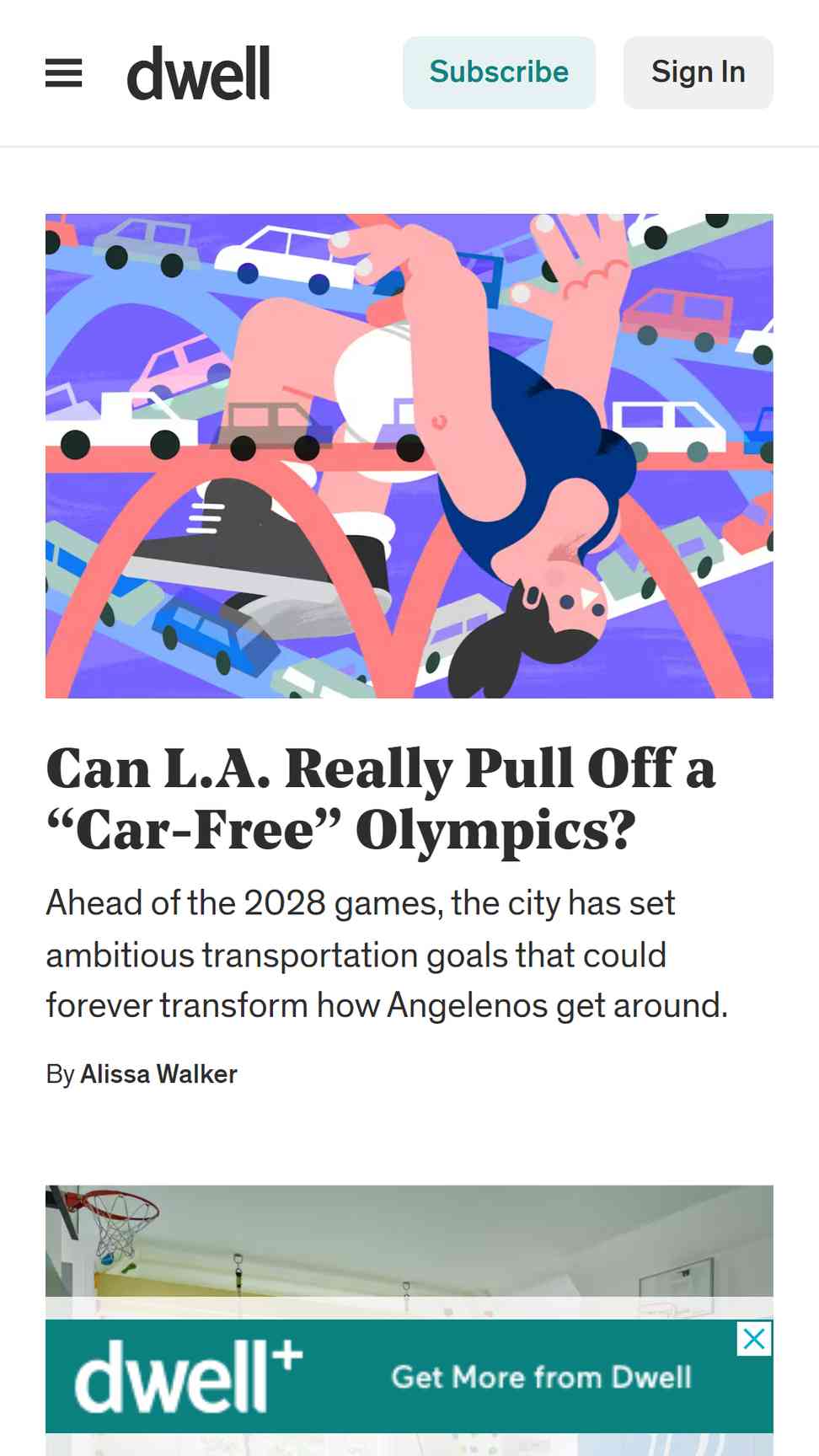View author Alissa Walker's page
Viewport: 819px width, 1456px height.
point(158,1074)
